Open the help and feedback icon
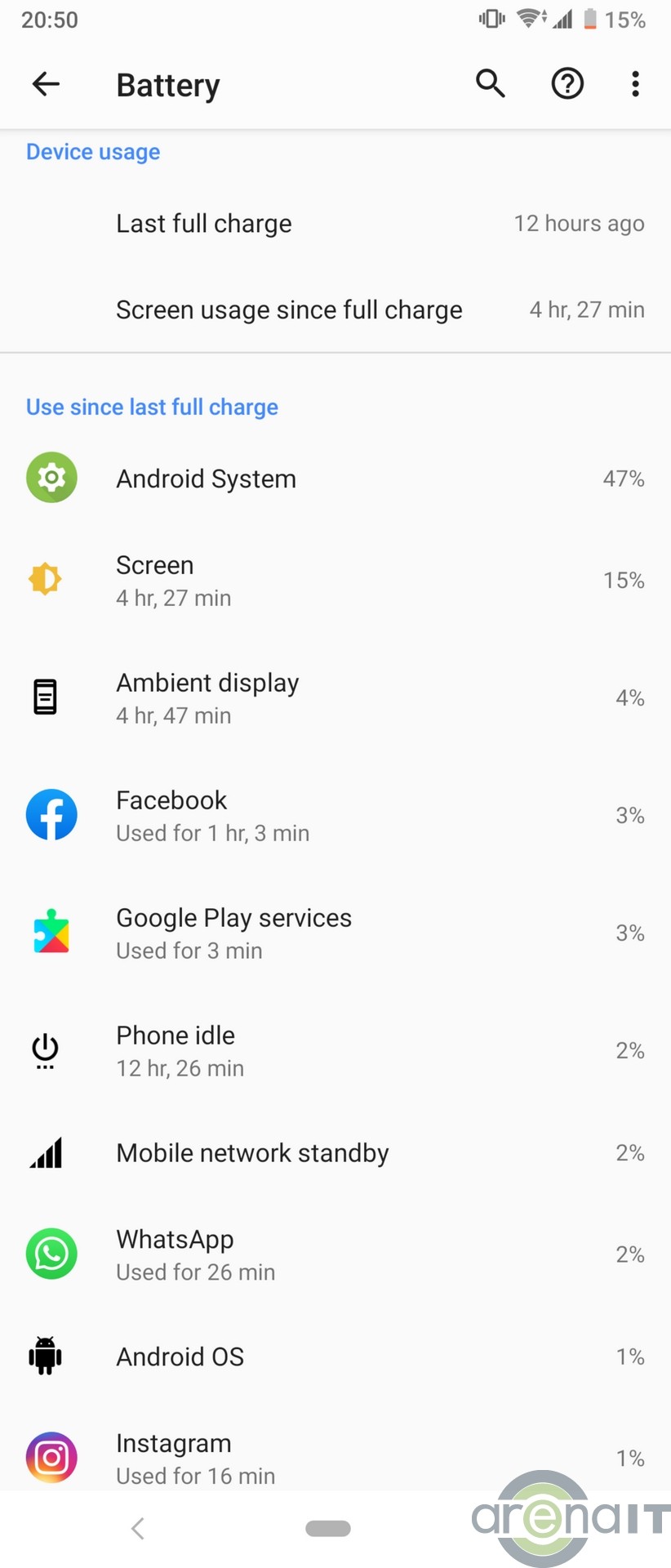Image resolution: width=671 pixels, height=1568 pixels. (x=567, y=83)
